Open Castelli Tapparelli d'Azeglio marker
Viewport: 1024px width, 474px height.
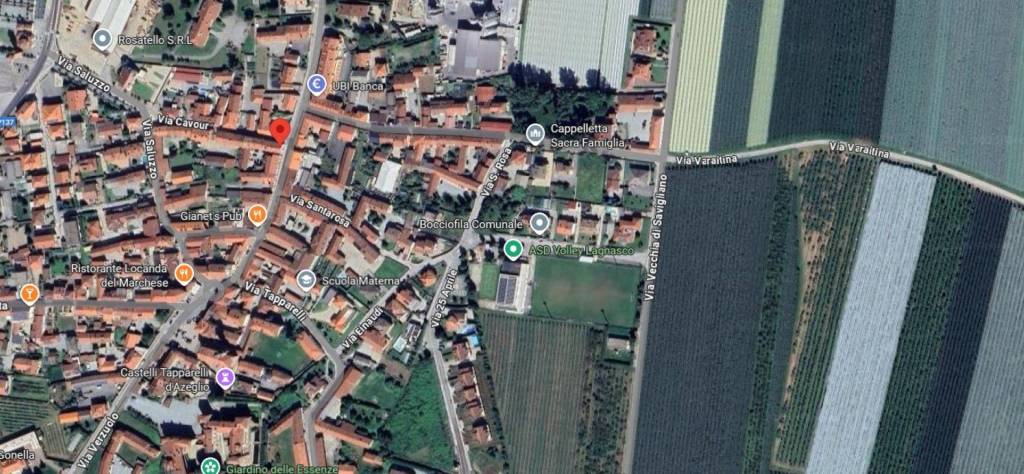(225, 378)
